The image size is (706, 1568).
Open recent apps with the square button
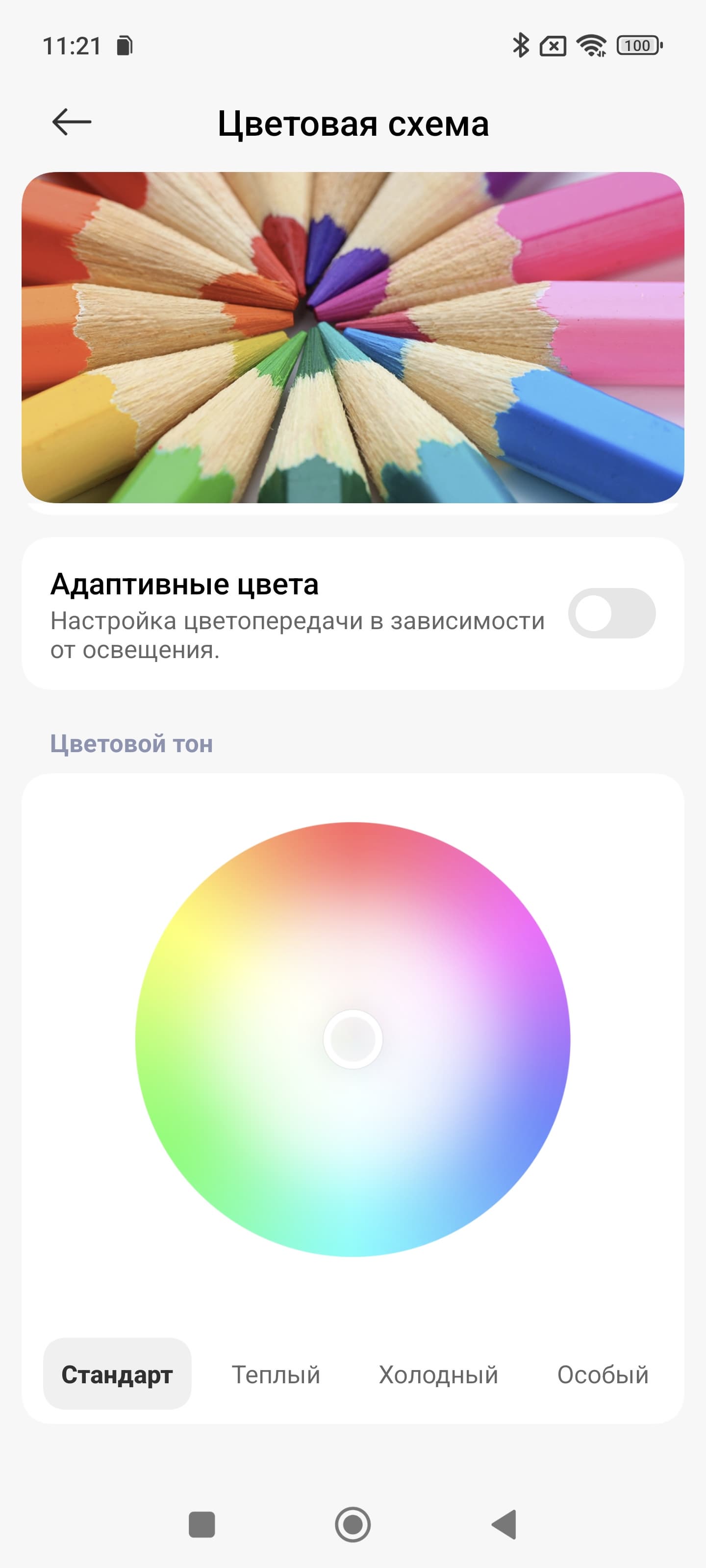(x=202, y=1525)
